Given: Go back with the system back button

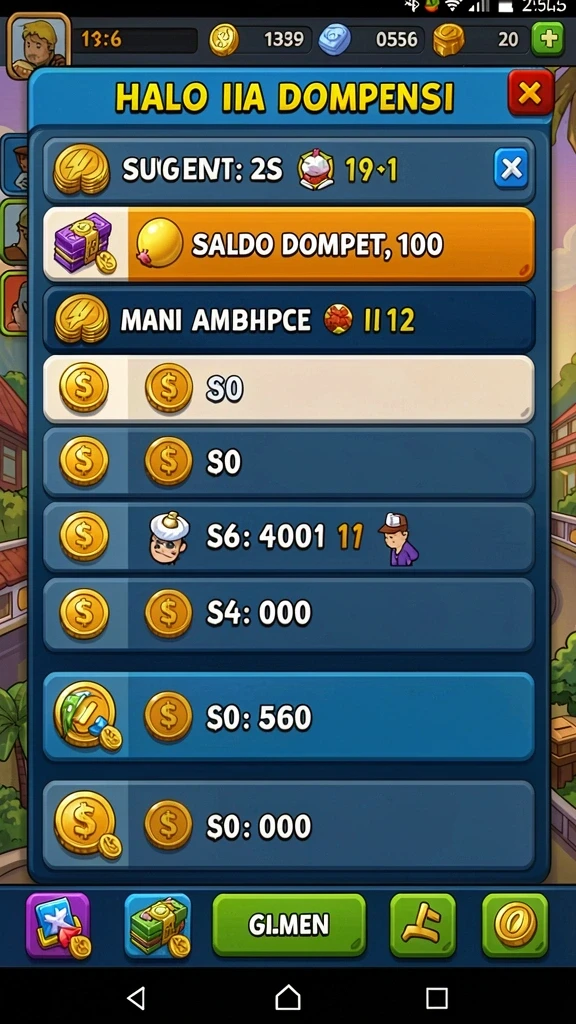Looking at the screenshot, I should 136,997.
